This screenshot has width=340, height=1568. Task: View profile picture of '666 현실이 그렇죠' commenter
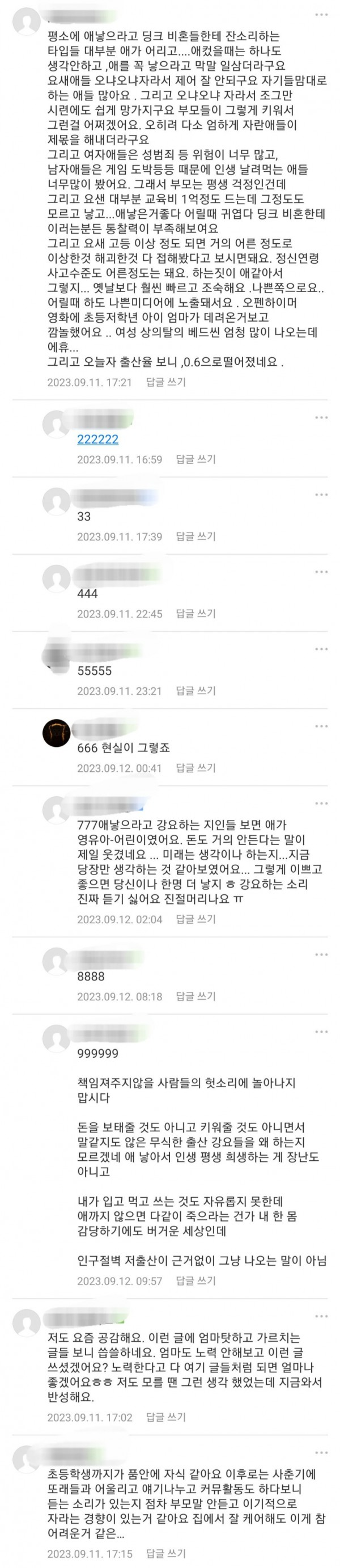[x=56, y=733]
